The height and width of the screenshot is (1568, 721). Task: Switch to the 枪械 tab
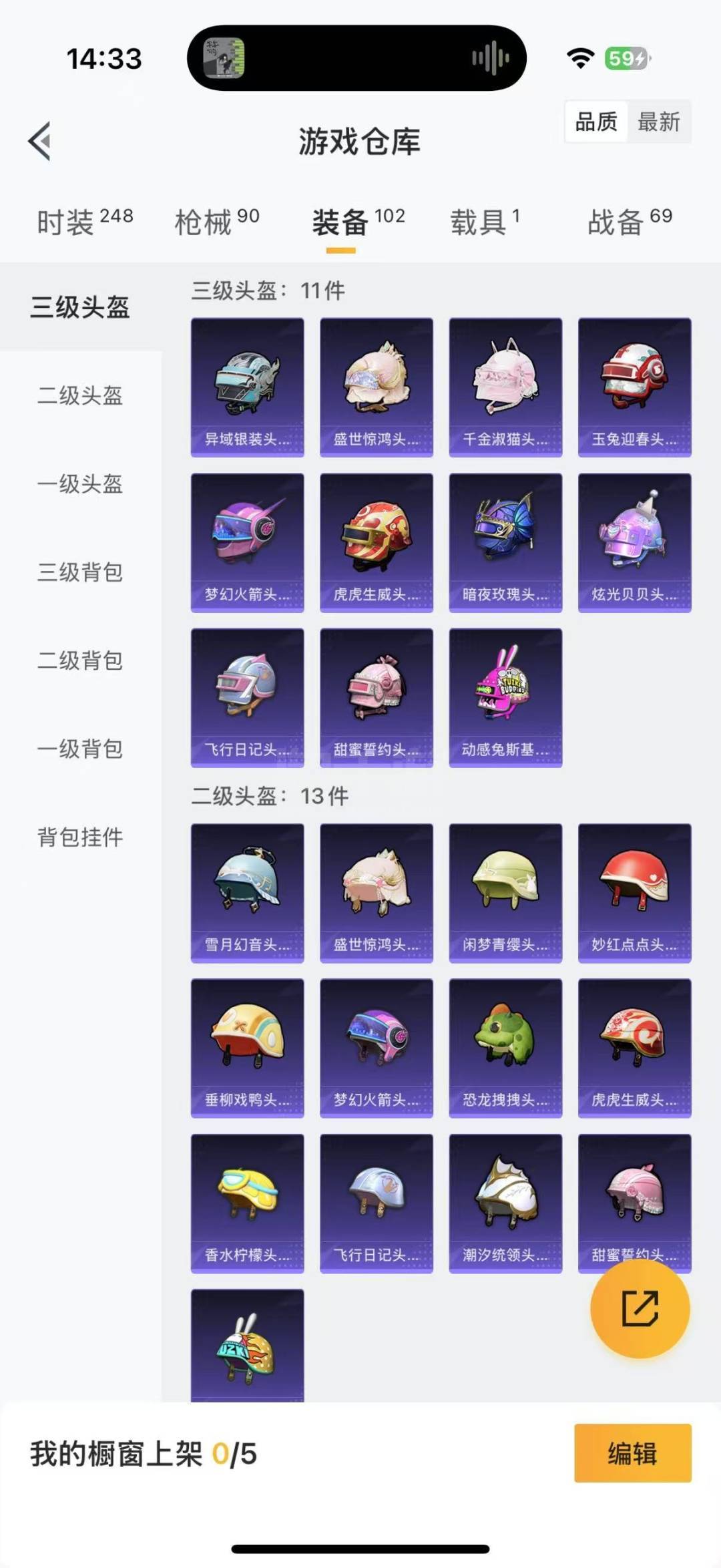pos(217,222)
